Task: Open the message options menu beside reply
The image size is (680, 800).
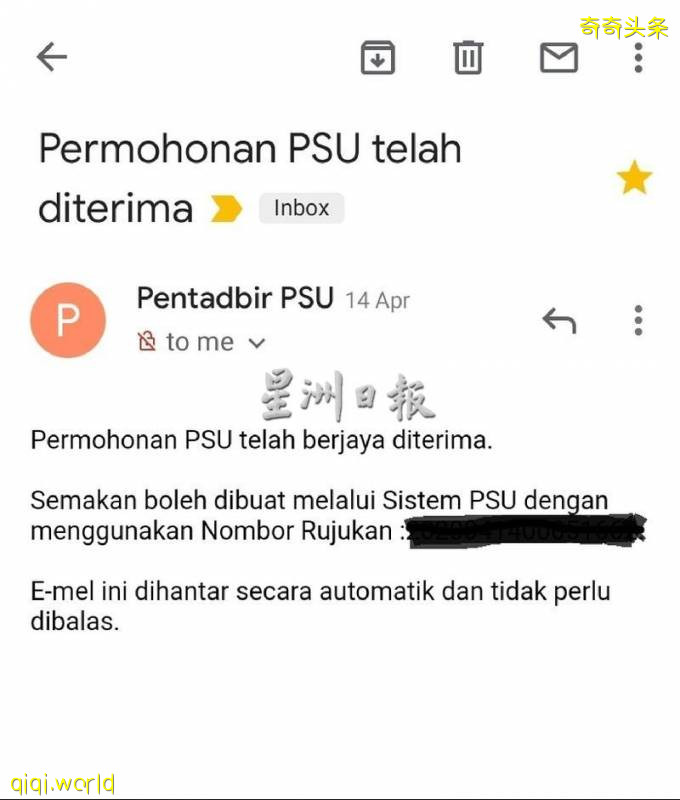Action: pos(638,320)
